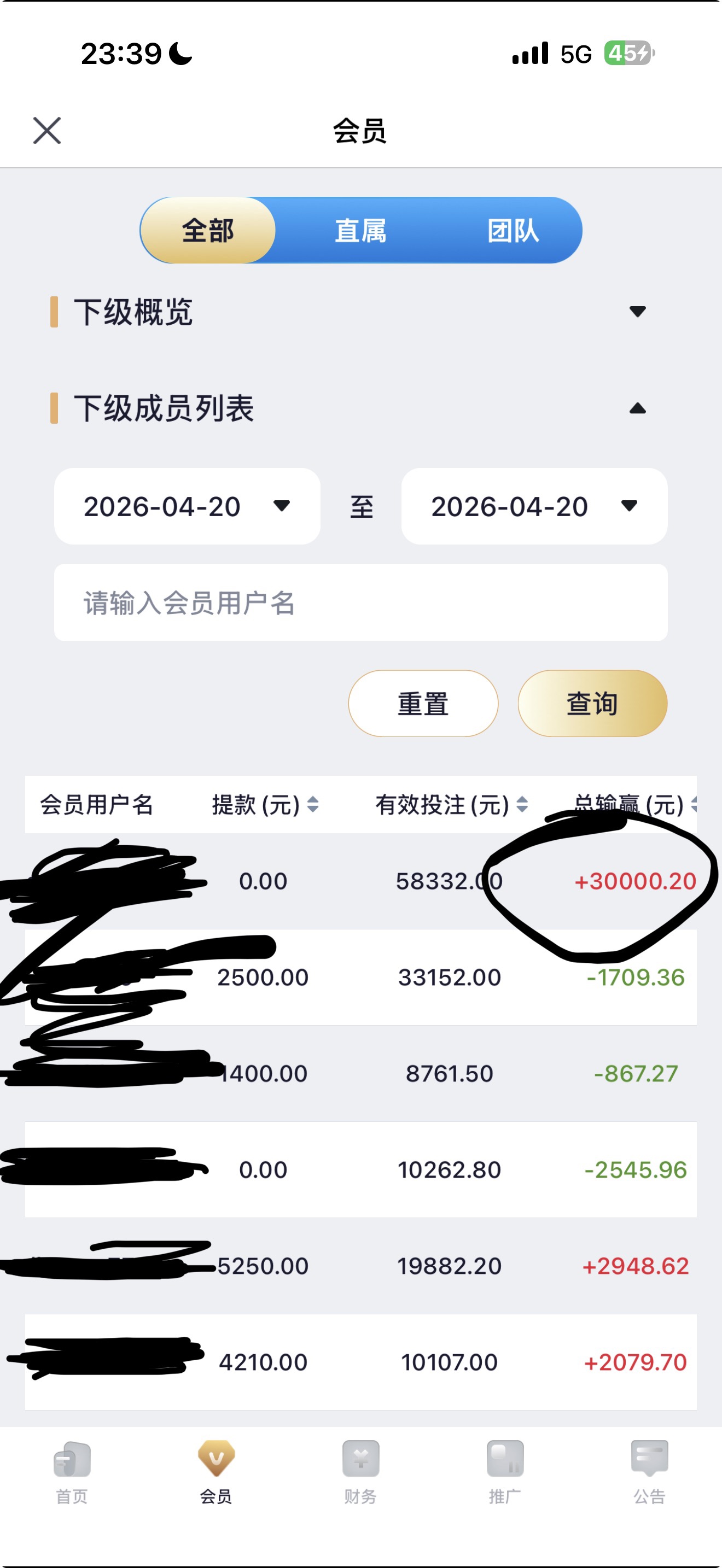Sort by 有效投注 (元) column
This screenshot has width=722, height=1568.
pyautogui.click(x=451, y=805)
